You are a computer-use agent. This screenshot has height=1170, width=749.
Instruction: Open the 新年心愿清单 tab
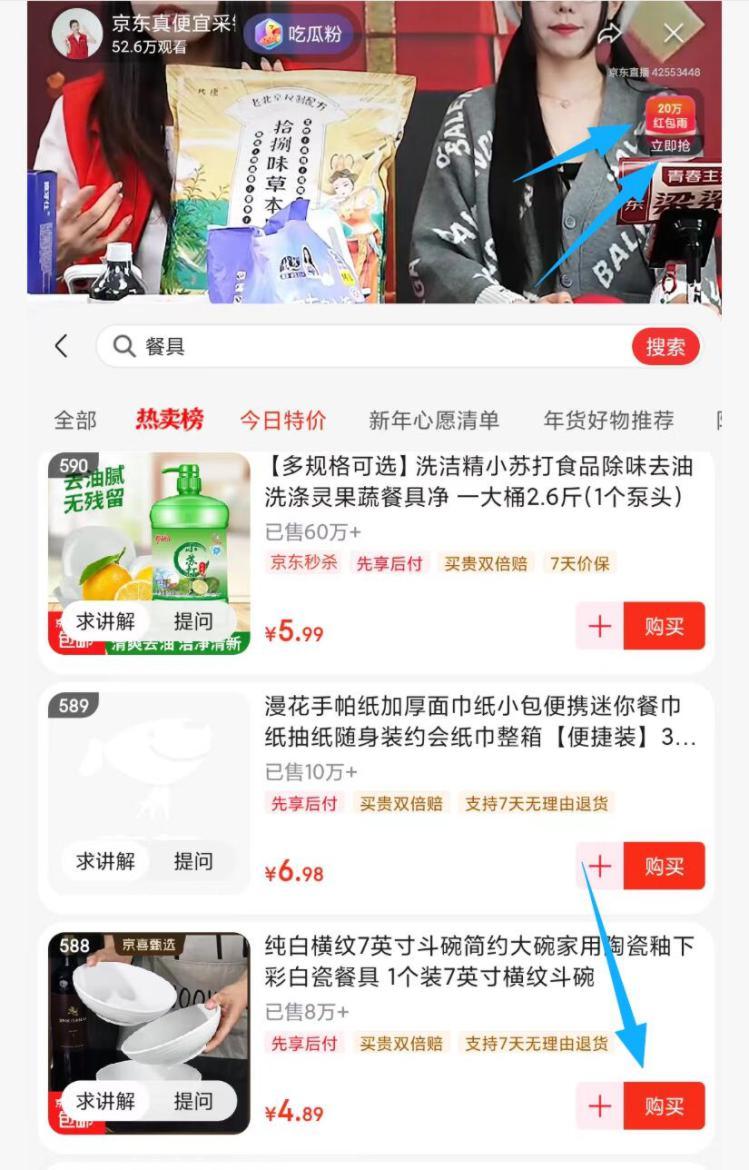point(433,420)
